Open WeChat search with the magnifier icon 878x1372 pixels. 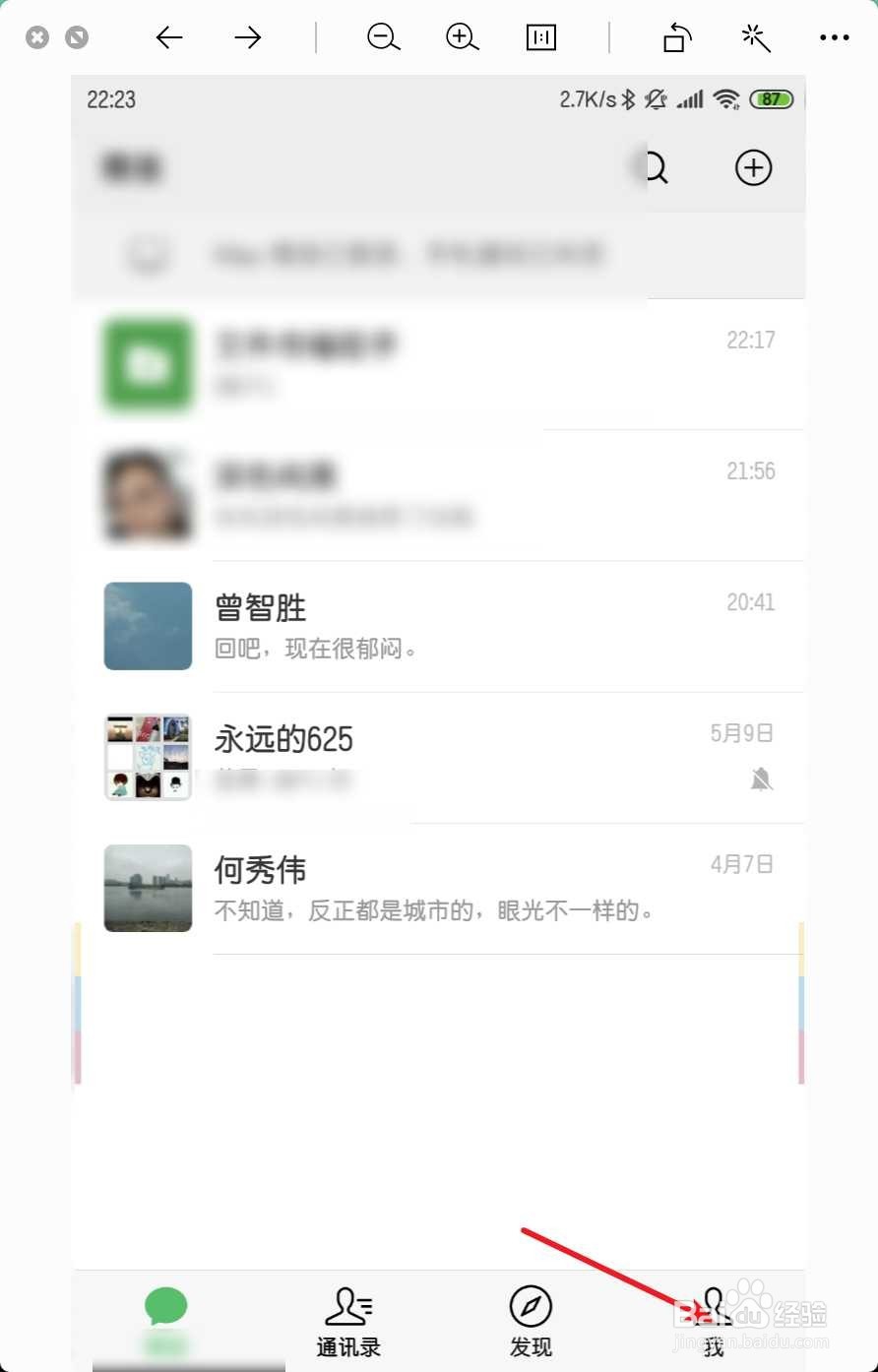(x=655, y=167)
